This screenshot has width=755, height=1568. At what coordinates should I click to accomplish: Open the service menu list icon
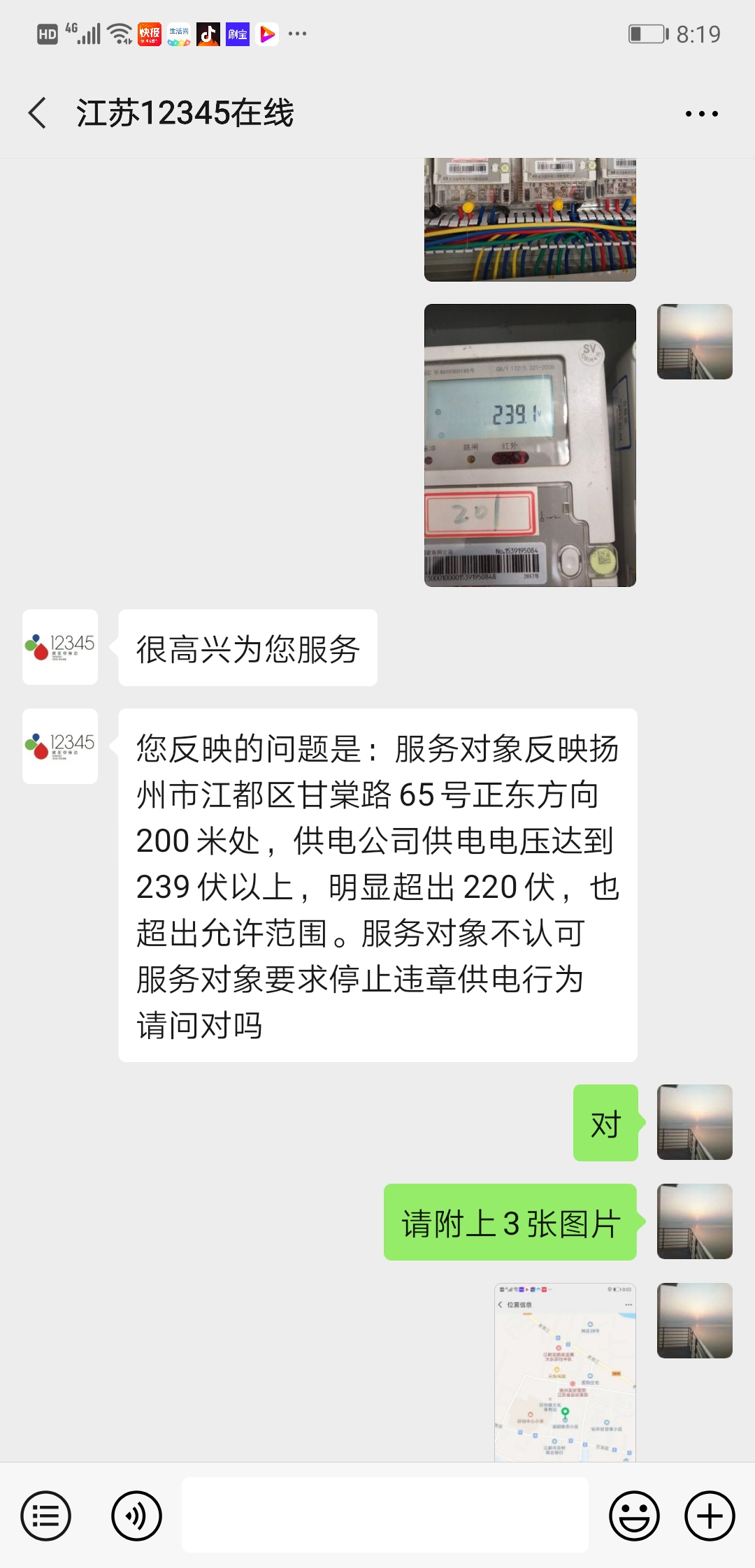[x=46, y=1516]
